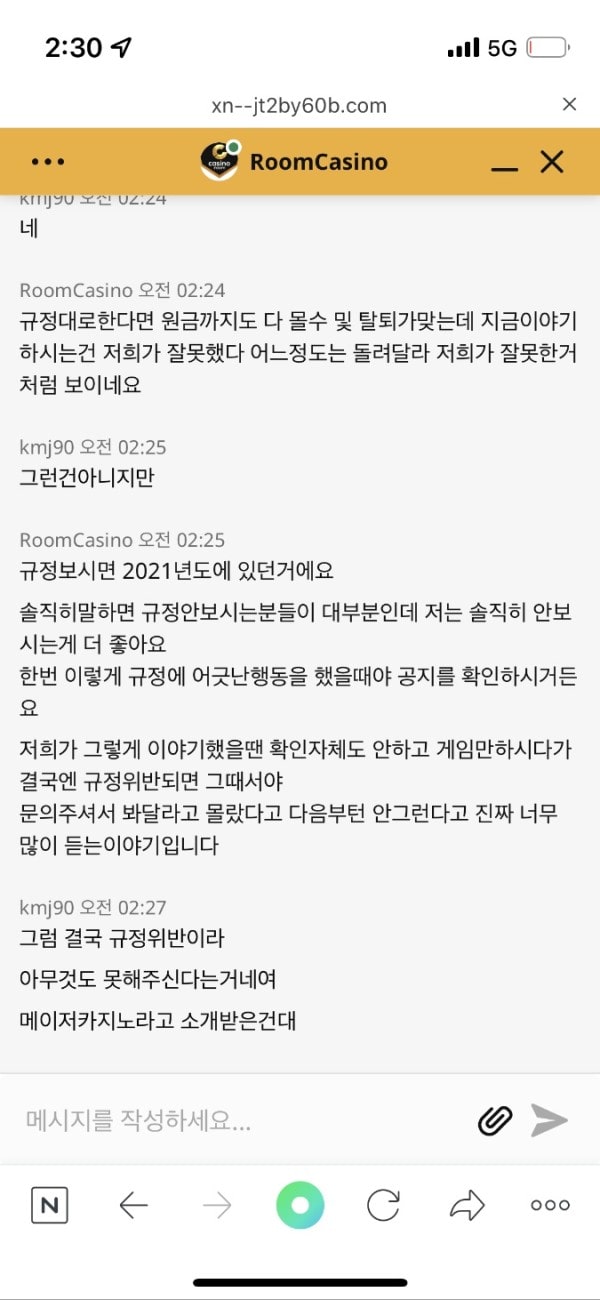600x1300 pixels.
Task: Go back to the previous page
Action: pos(133,1205)
